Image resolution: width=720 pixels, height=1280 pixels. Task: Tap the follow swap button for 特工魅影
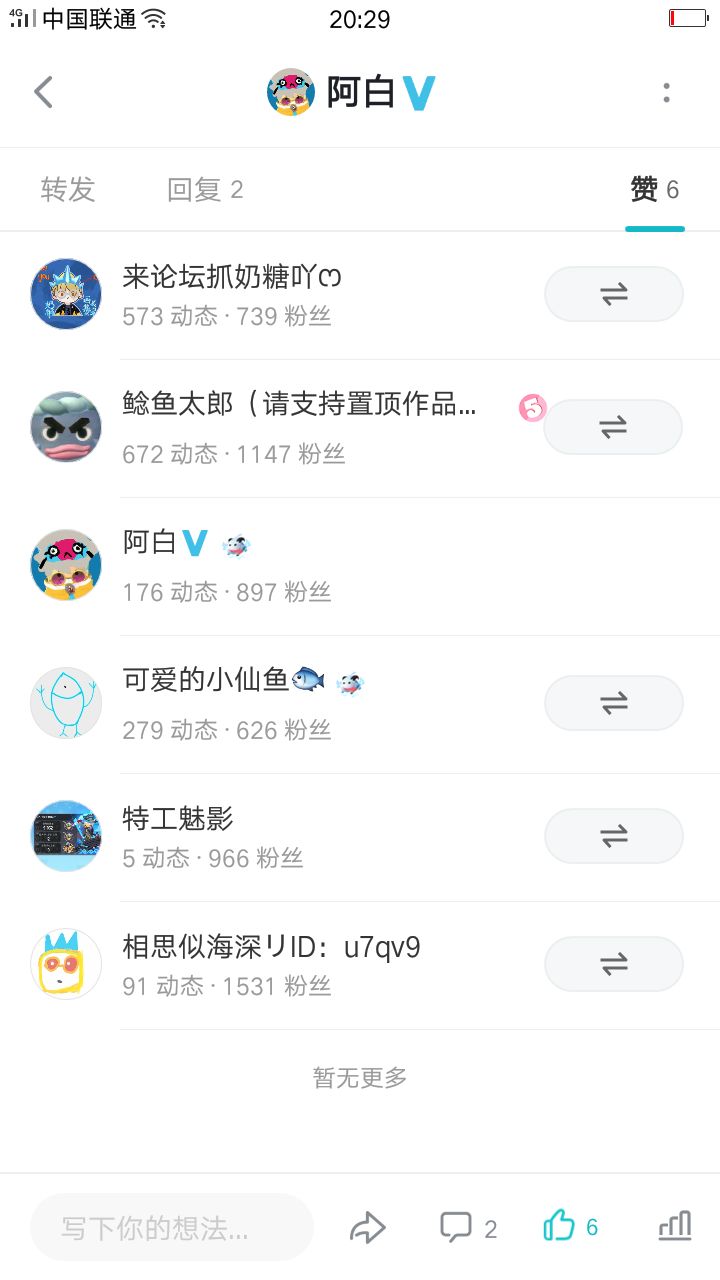pos(613,836)
